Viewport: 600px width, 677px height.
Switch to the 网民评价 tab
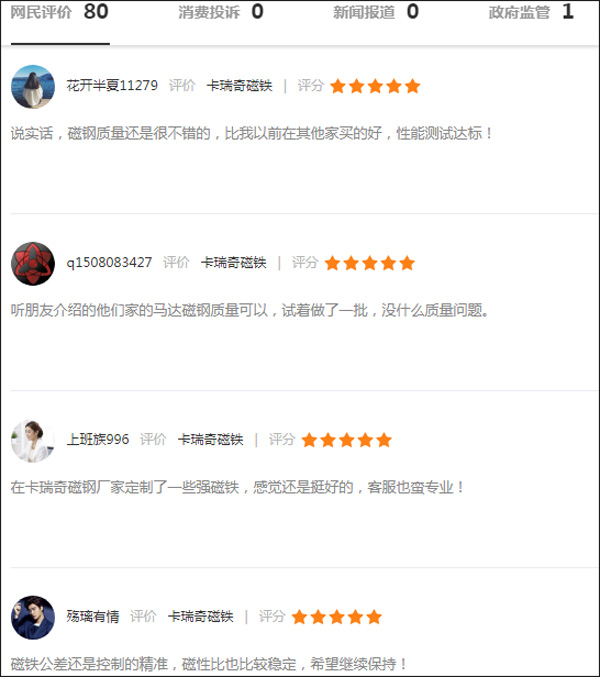tap(59, 13)
